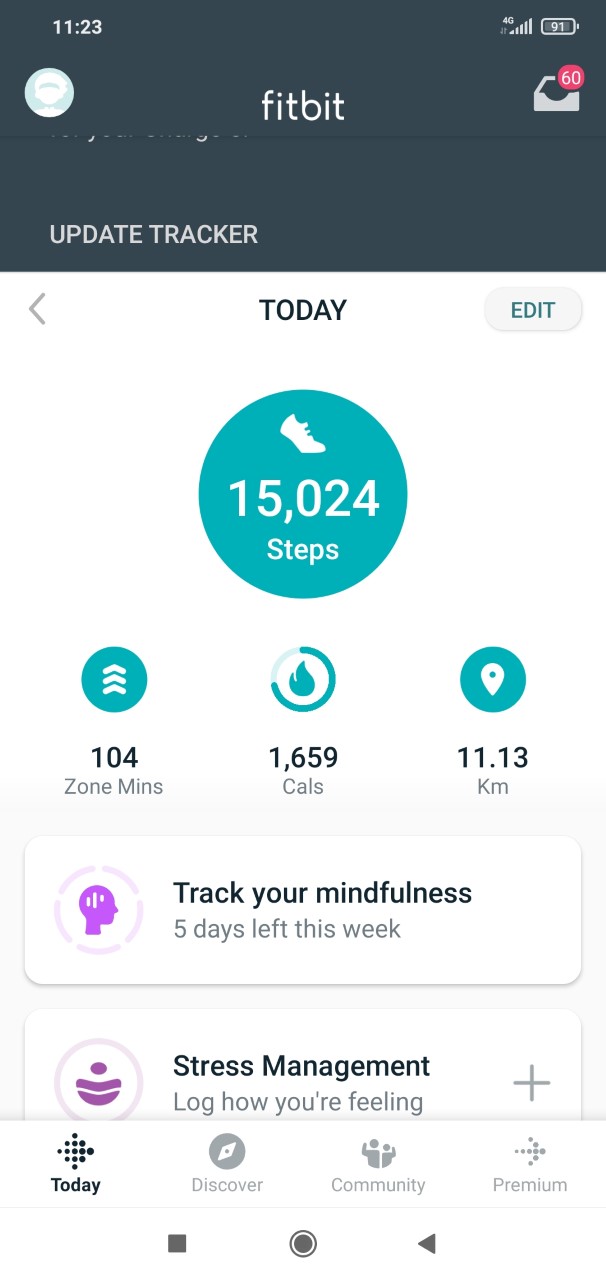Screen dimensions: 606x1280
Task: View Zone Mins details
Action: click(x=114, y=721)
